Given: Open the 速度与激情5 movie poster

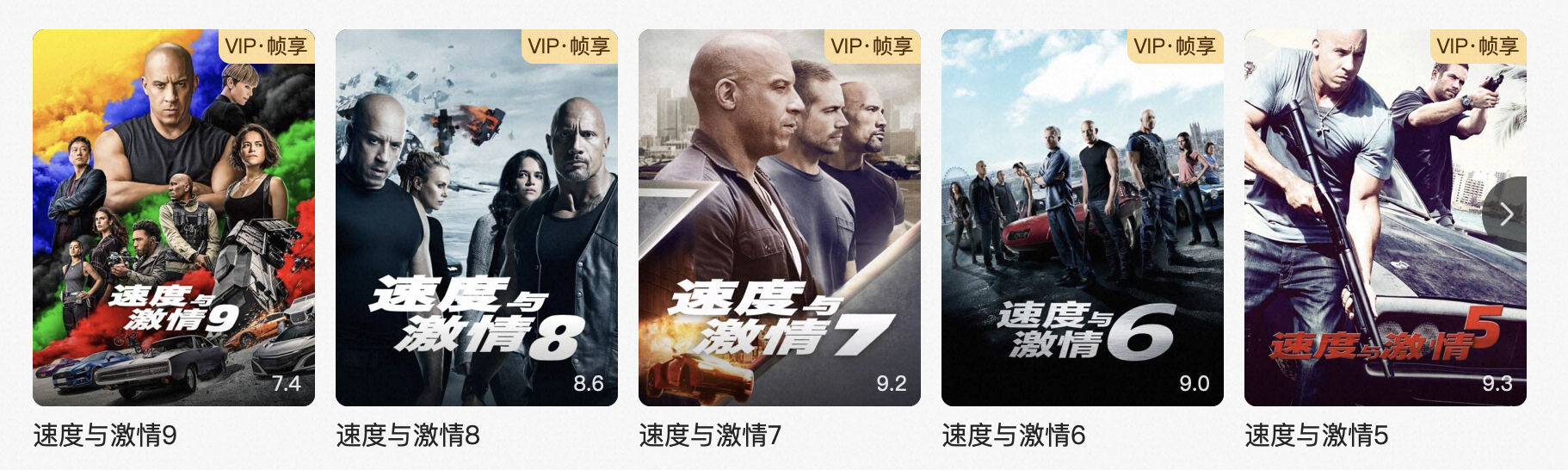Looking at the screenshot, I should (1360, 217).
